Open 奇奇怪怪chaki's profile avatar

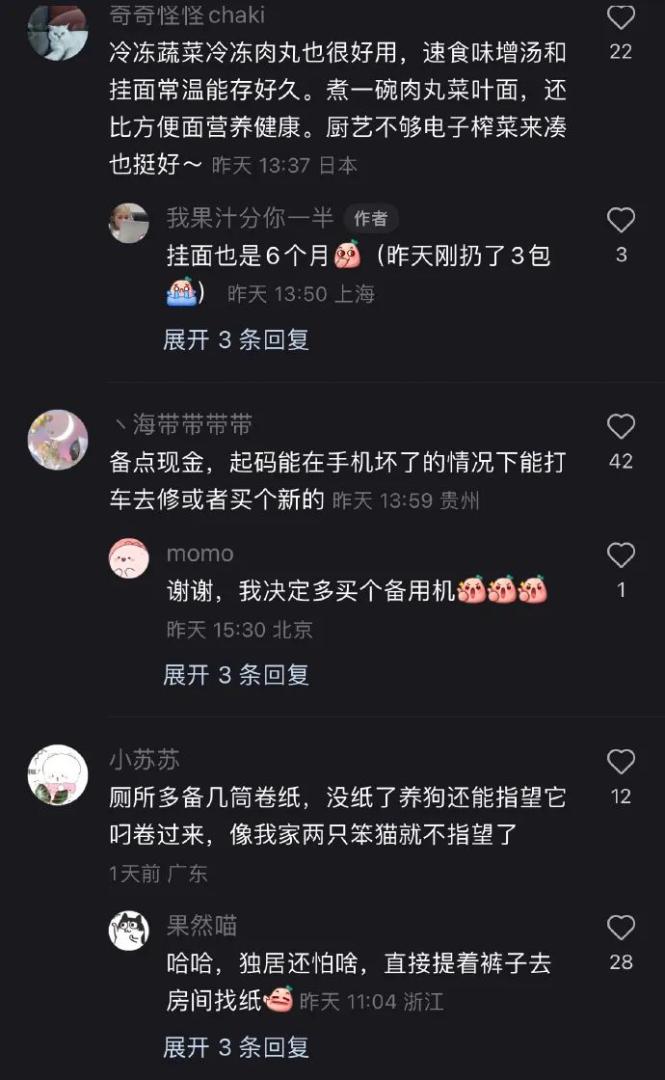[x=57, y=30]
